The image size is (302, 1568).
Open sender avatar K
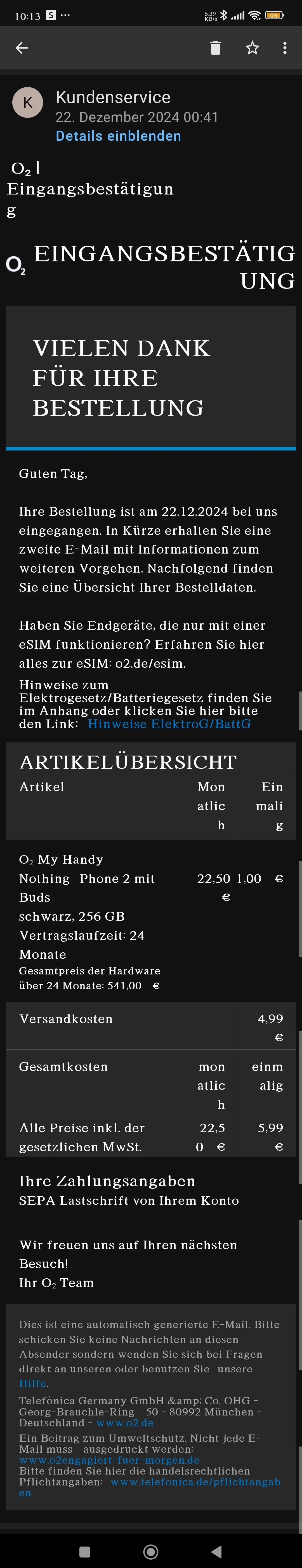pyautogui.click(x=27, y=102)
